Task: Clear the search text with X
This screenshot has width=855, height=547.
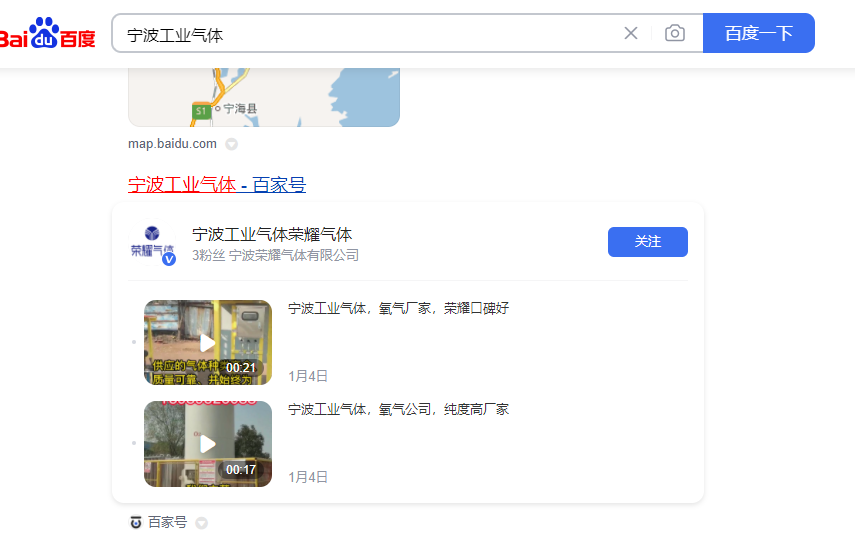Action: 631,33
